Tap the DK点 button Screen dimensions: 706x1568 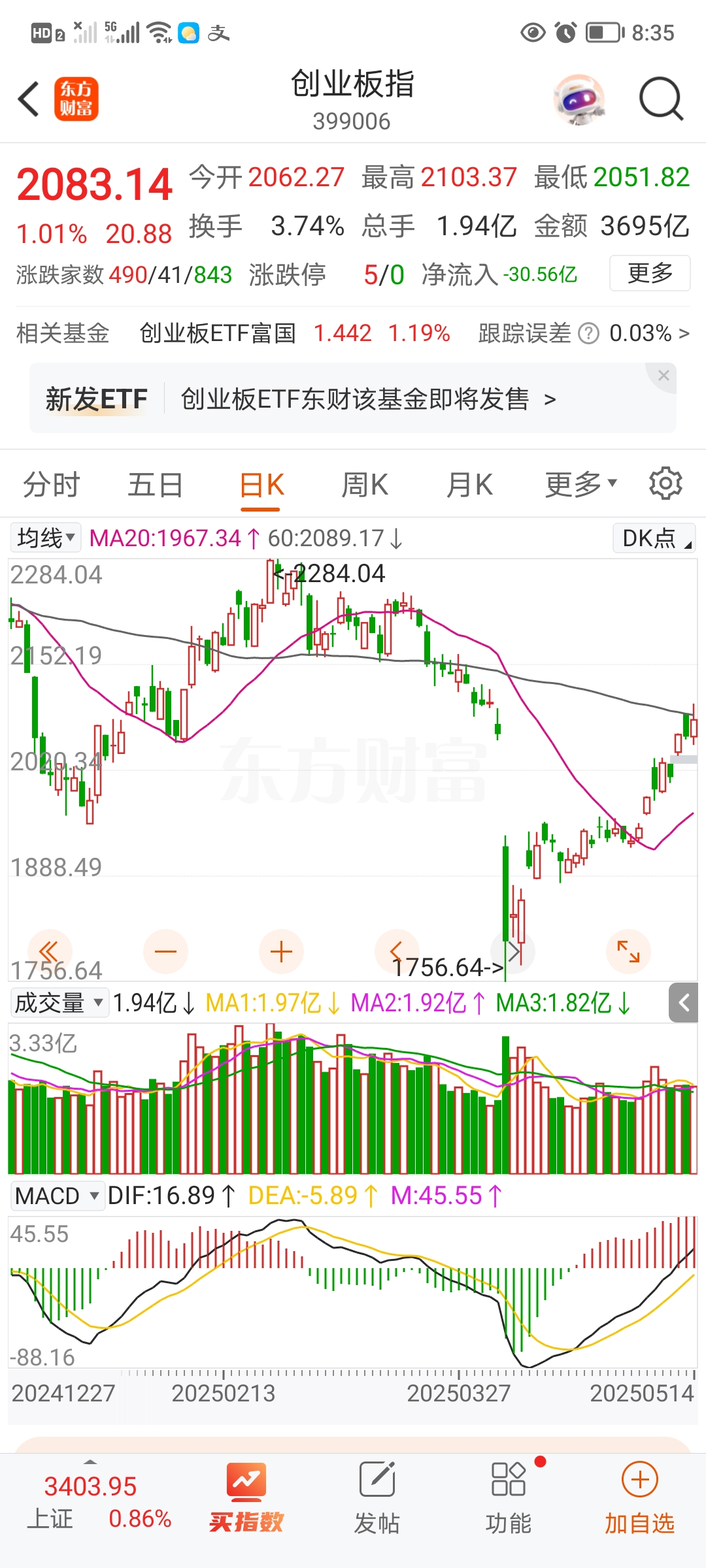click(x=654, y=538)
